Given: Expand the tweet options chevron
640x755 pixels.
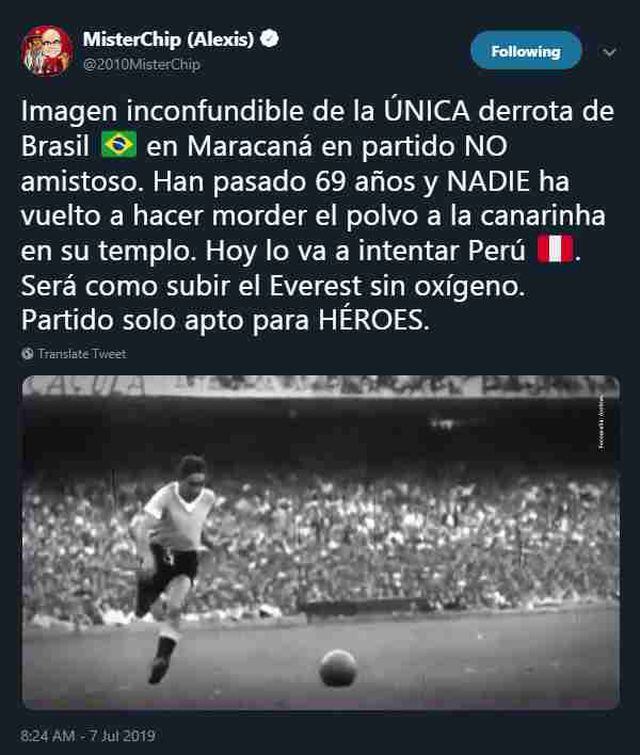Looking at the screenshot, I should (x=609, y=51).
